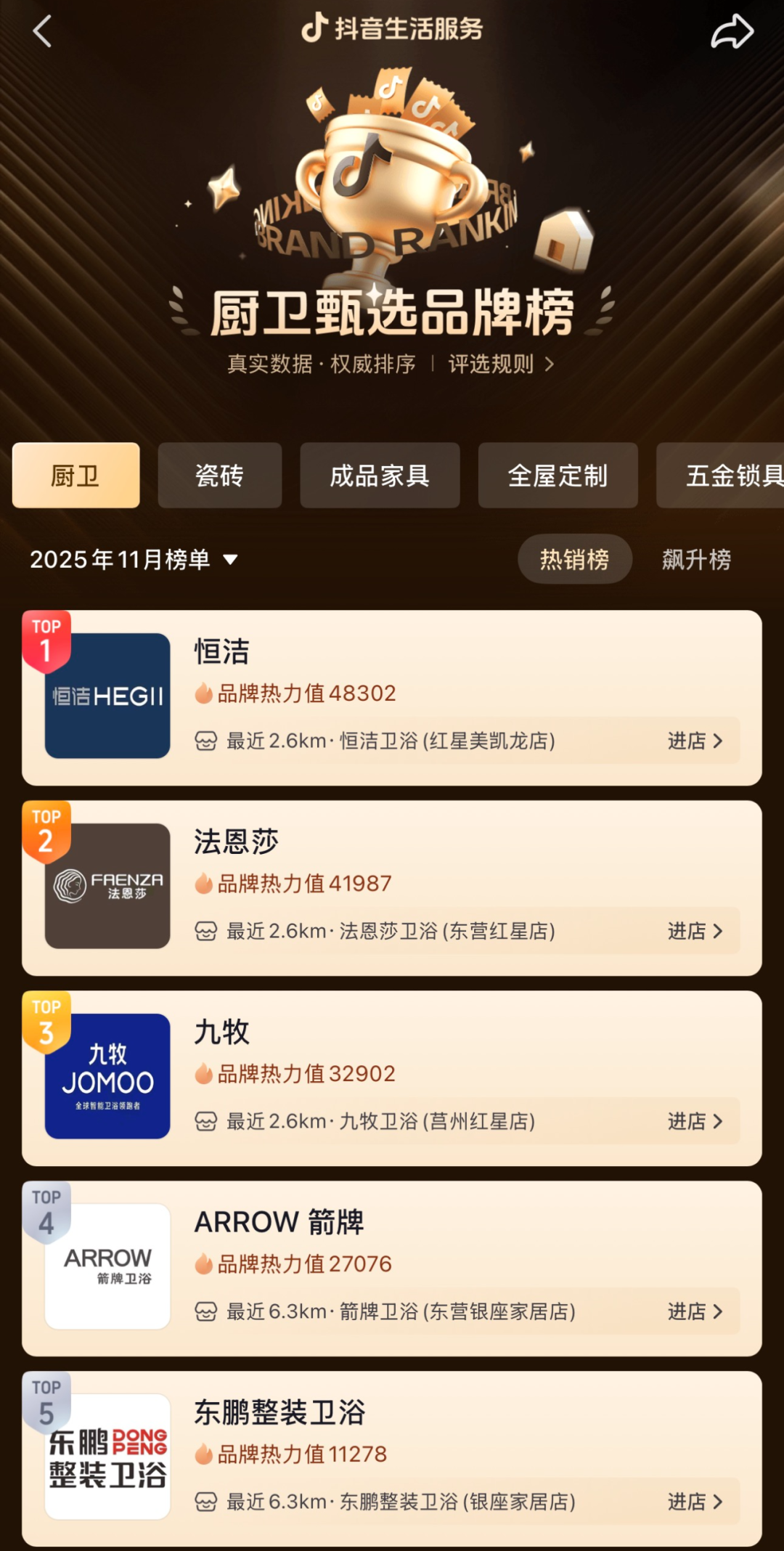The image size is (784, 1551).
Task: Enter the 箭牌卫浴 东营银座家居店 store
Action: (x=694, y=1311)
